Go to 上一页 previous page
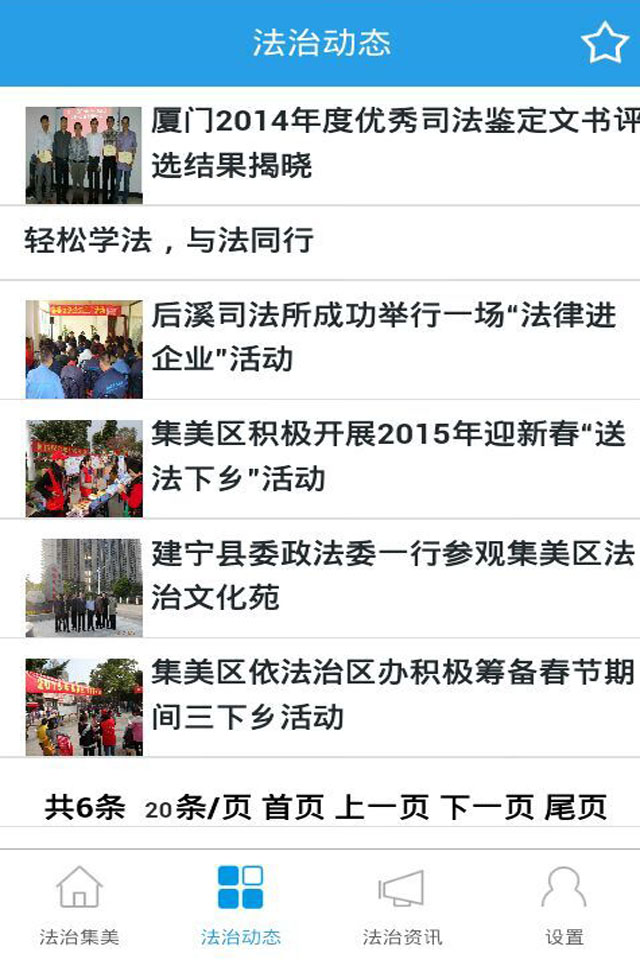 [382, 806]
